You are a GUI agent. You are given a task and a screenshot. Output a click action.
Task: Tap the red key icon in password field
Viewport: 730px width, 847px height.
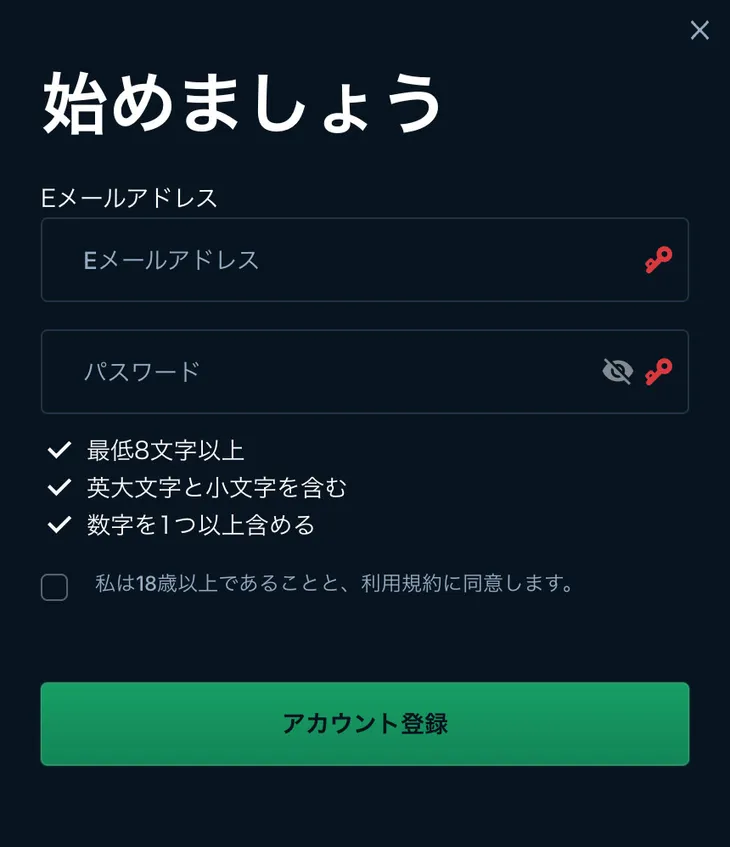658,372
